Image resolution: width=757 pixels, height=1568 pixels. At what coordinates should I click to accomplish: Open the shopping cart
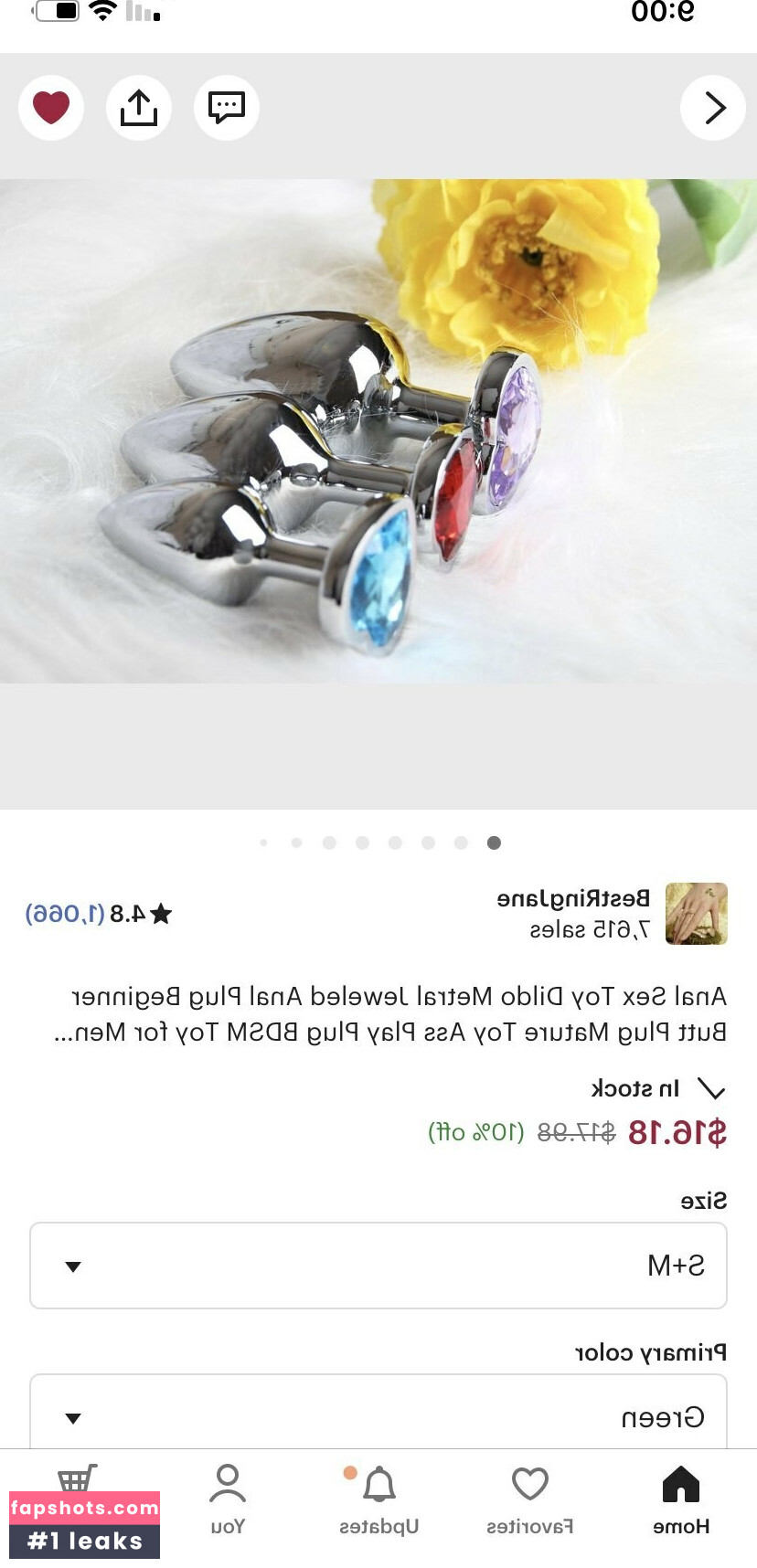(x=78, y=1481)
